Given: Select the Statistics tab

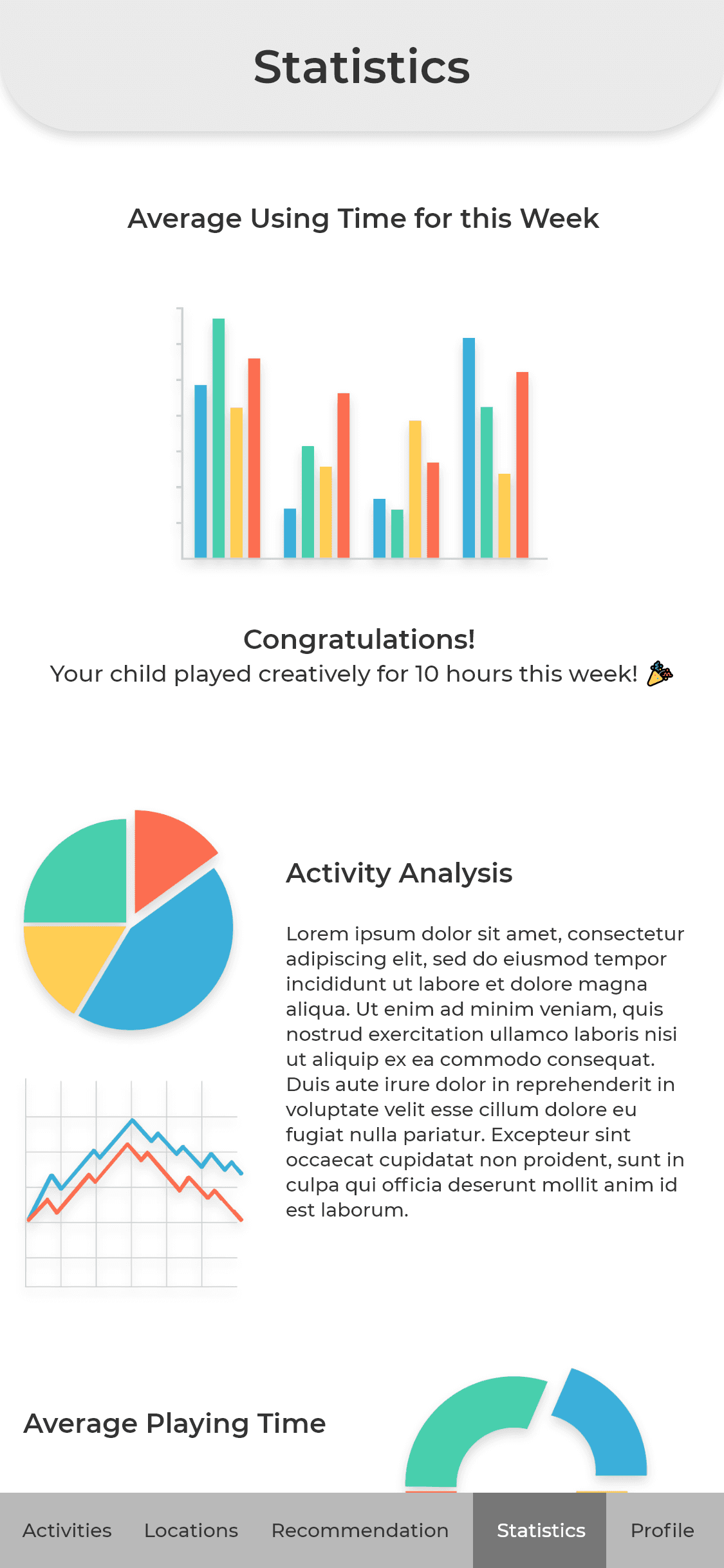Looking at the screenshot, I should [x=541, y=1530].
